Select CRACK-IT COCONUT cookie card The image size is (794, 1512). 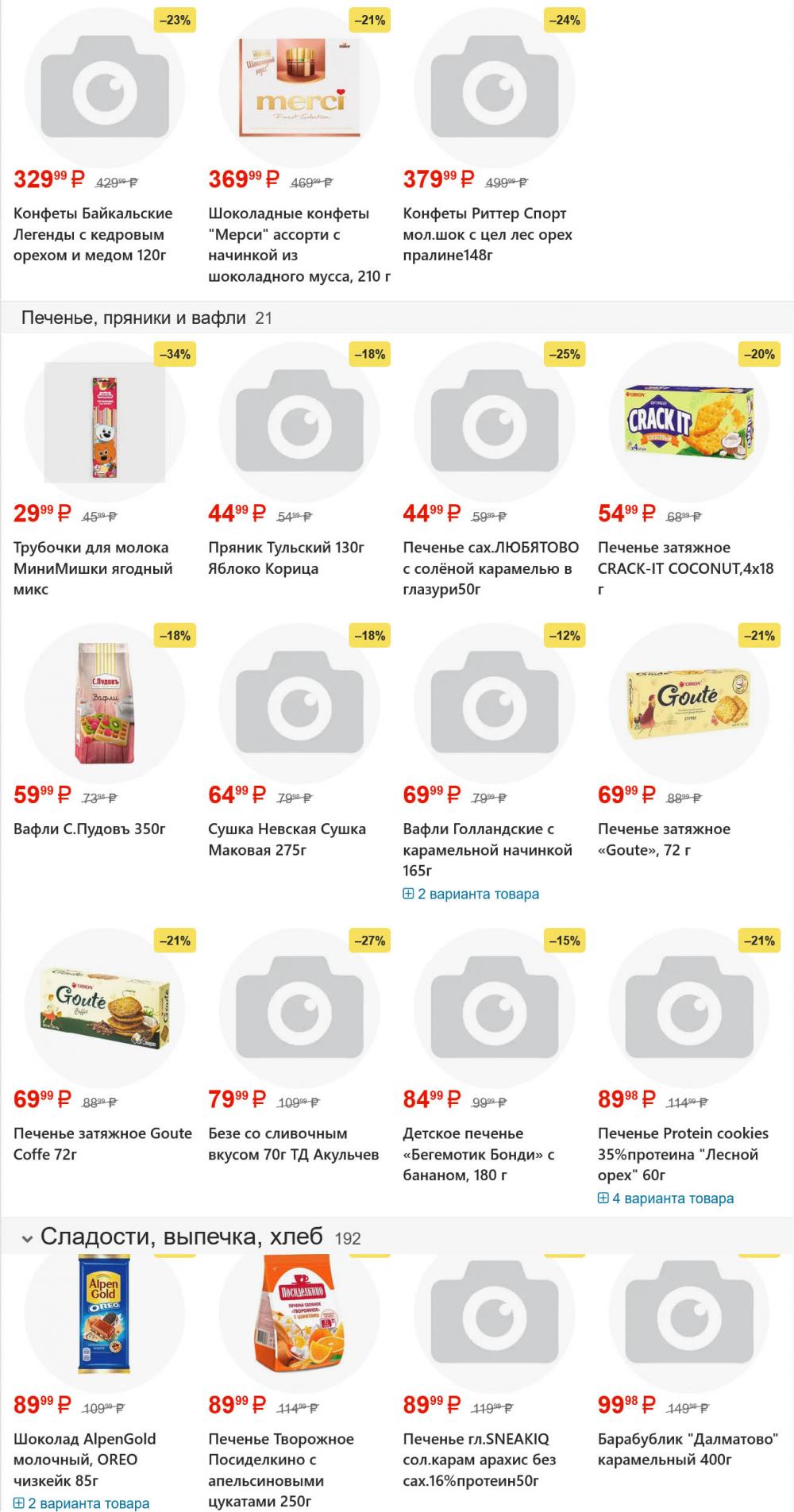click(x=685, y=568)
